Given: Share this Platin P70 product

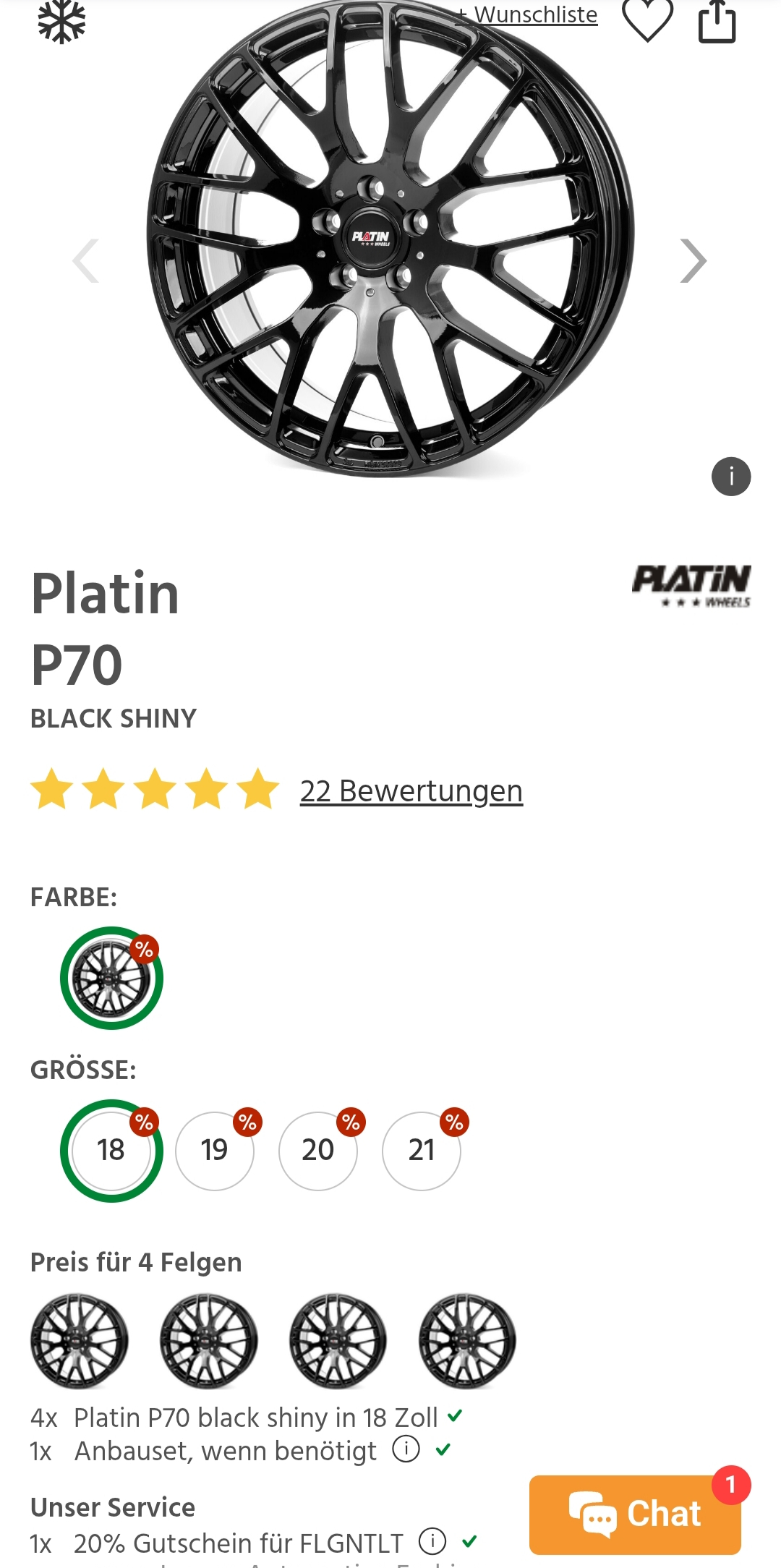Looking at the screenshot, I should point(717,22).
